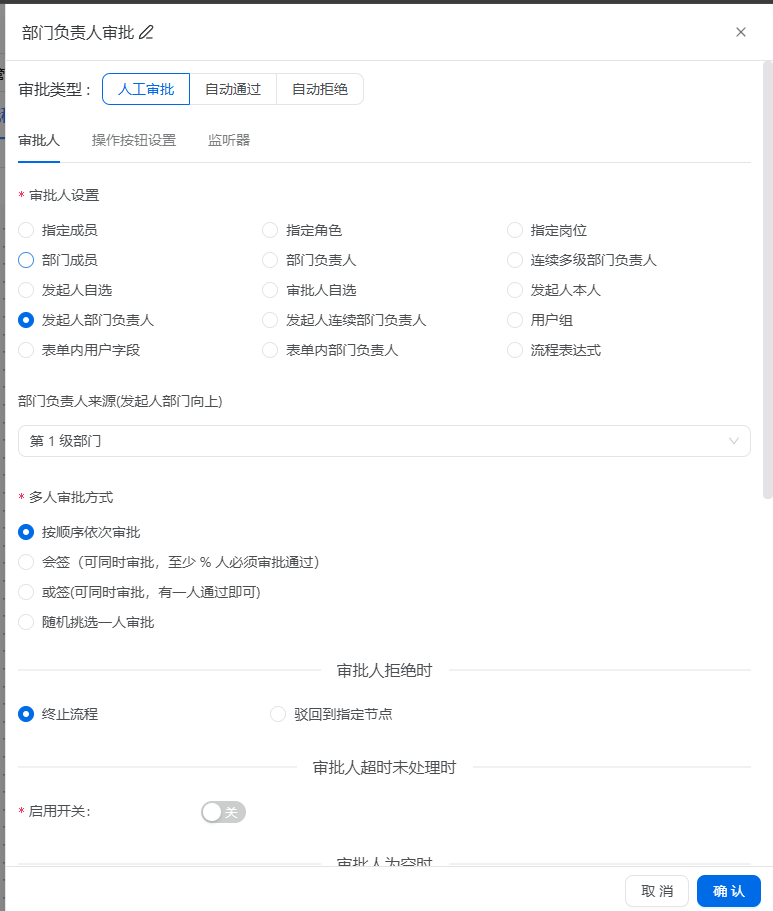Viewport: 773px width, 911px height.
Task: Close the 部门负责人审批 dialog
Action: pos(741,32)
